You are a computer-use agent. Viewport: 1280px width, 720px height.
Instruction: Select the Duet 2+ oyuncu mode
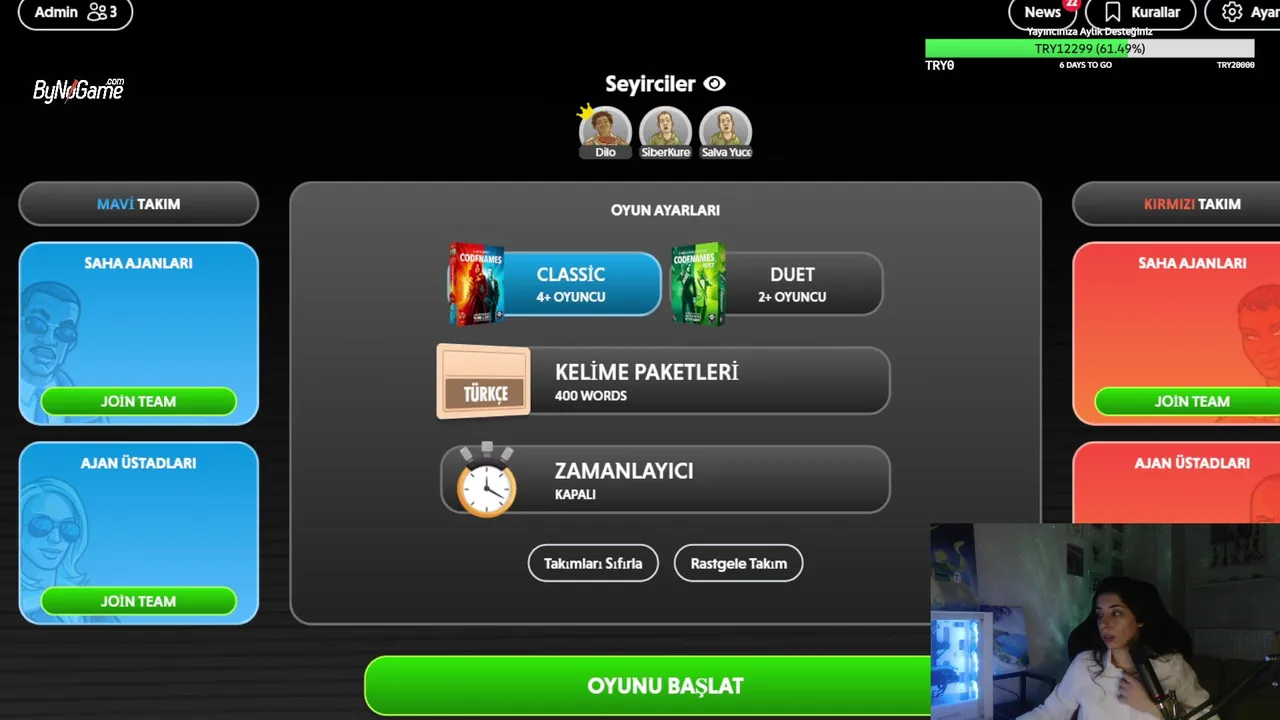point(791,284)
